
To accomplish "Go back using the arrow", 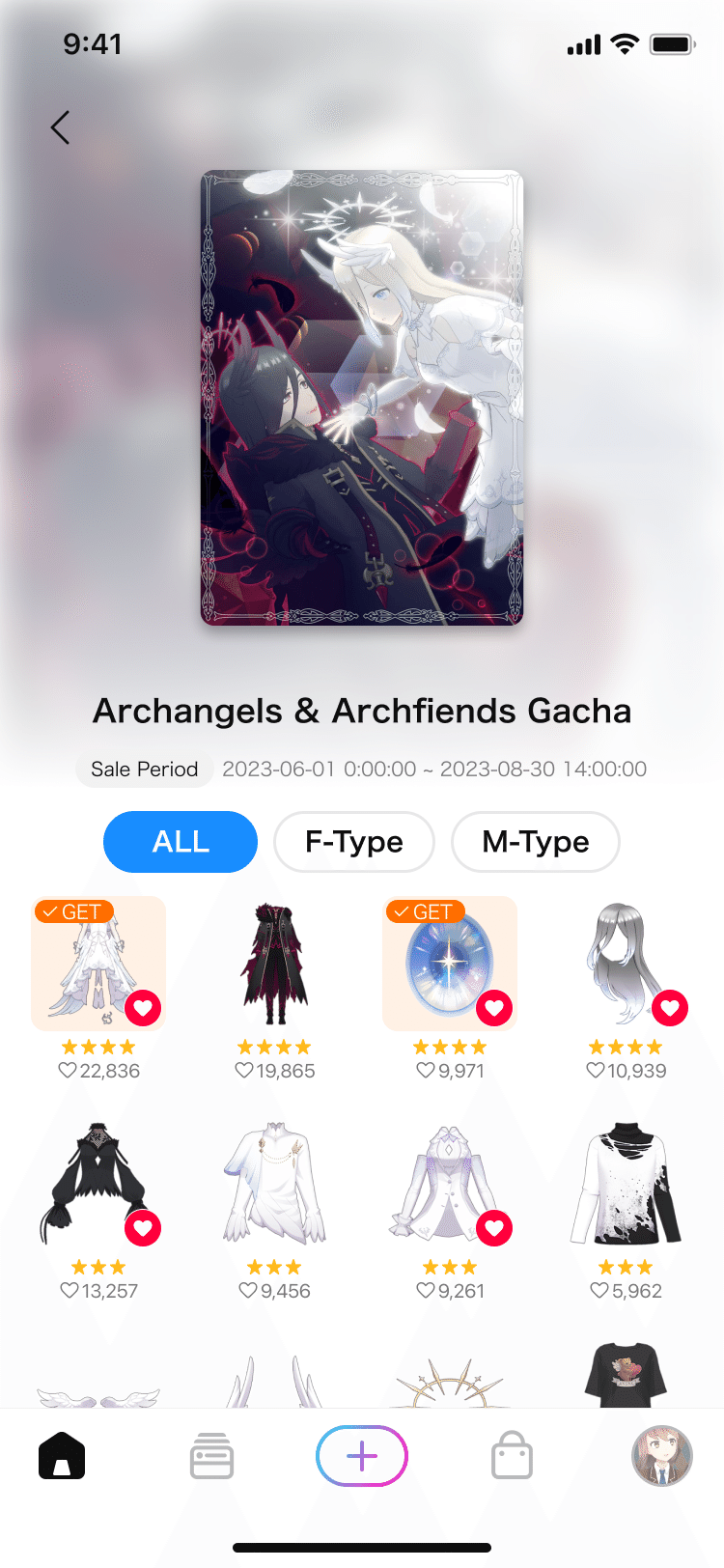I will (x=60, y=127).
